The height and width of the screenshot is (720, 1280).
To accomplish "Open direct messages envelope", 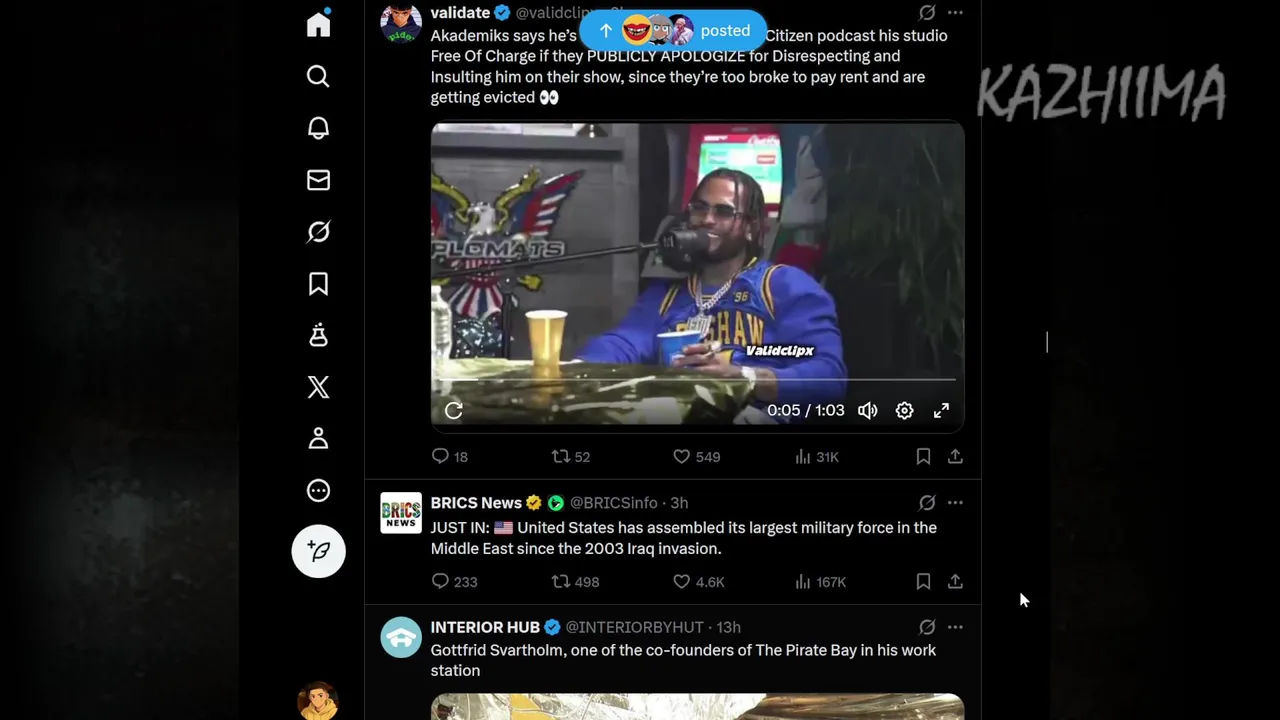I will (318, 180).
